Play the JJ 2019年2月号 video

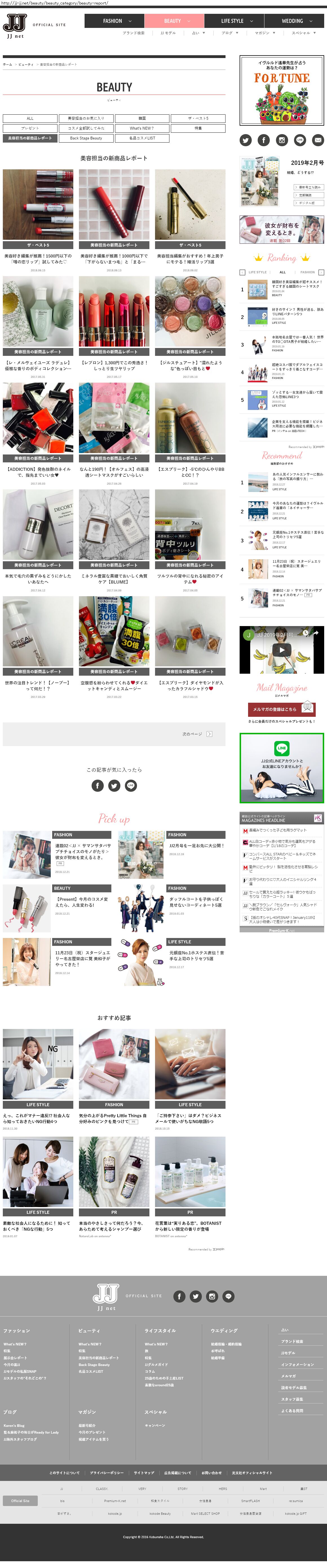[x=281, y=649]
